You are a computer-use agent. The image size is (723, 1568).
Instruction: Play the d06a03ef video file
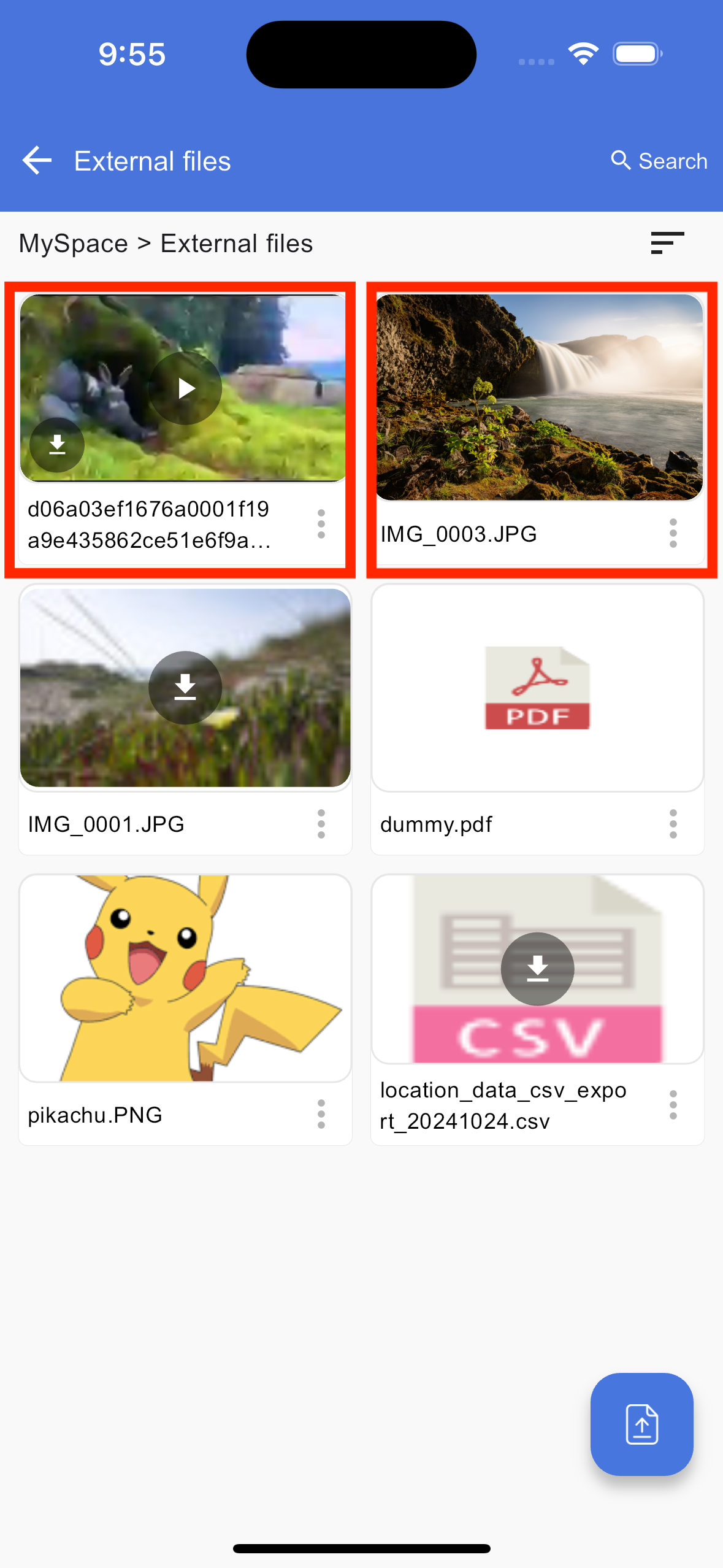point(185,388)
